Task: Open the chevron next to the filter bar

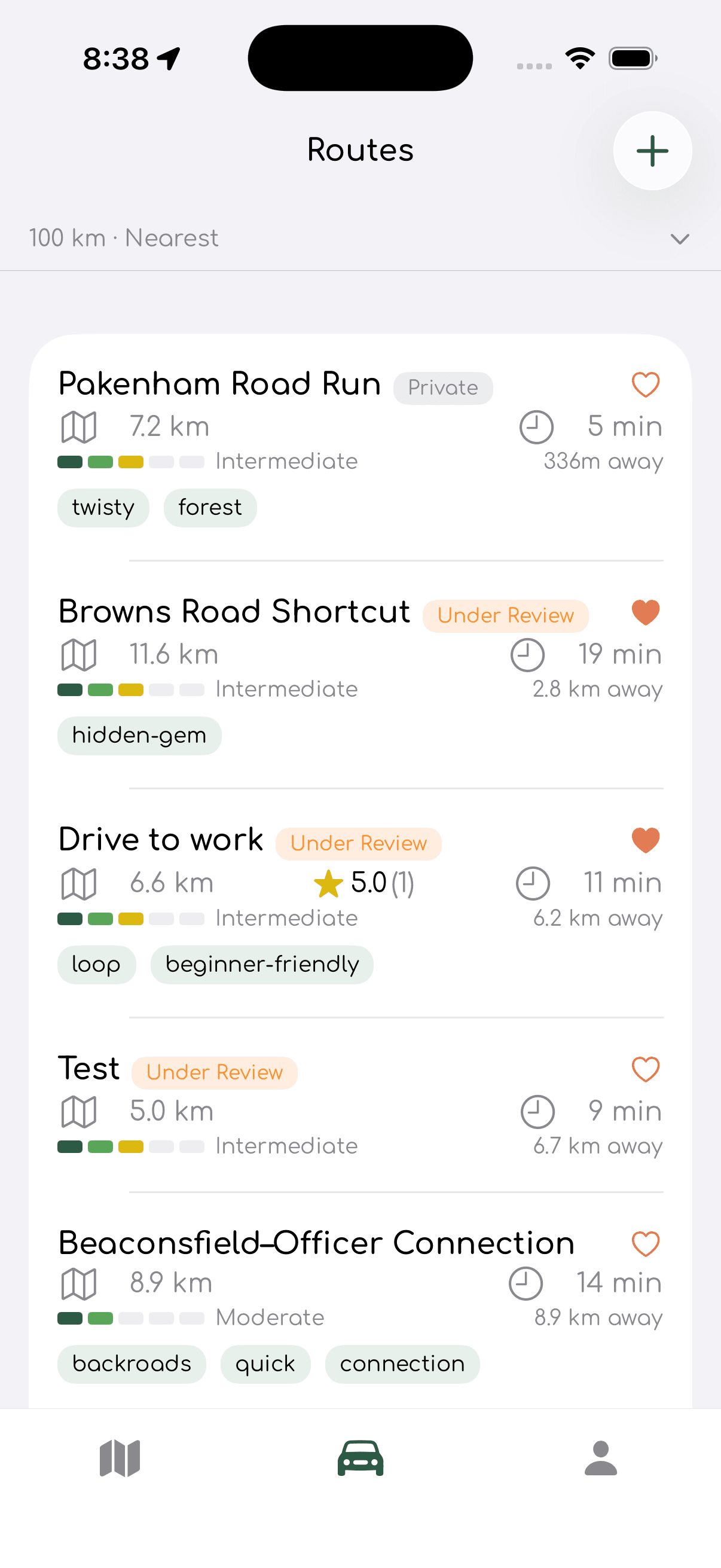Action: (680, 239)
